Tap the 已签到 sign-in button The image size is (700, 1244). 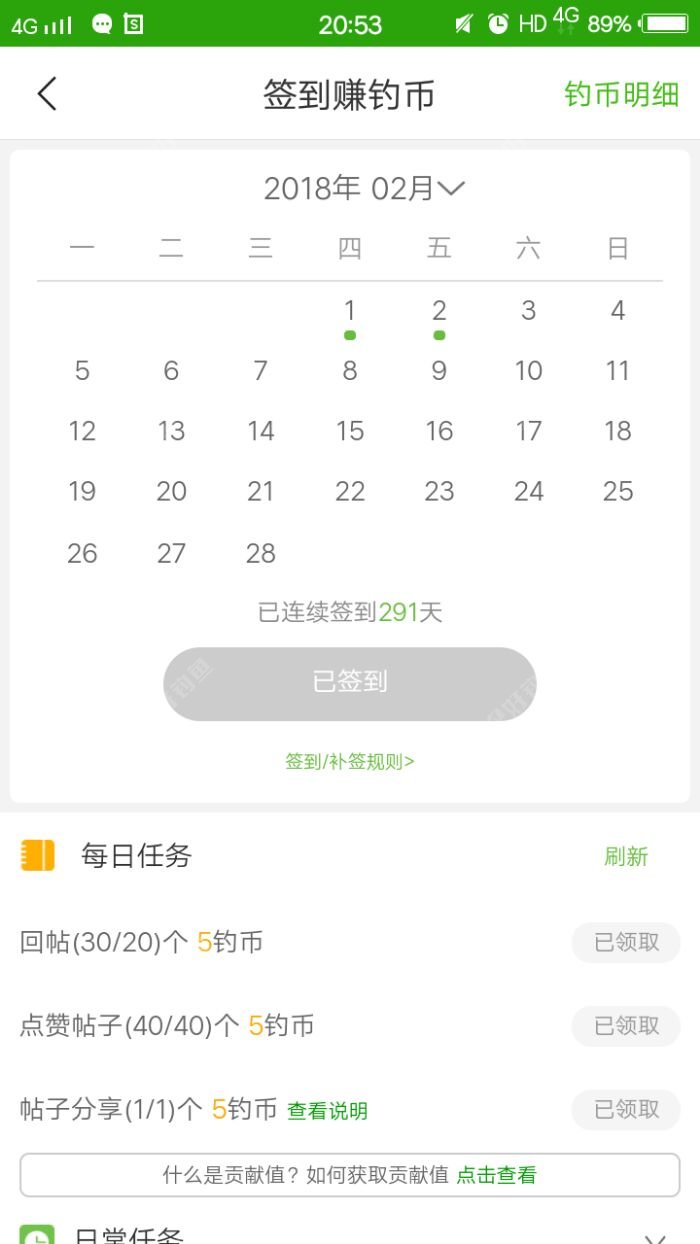click(350, 683)
